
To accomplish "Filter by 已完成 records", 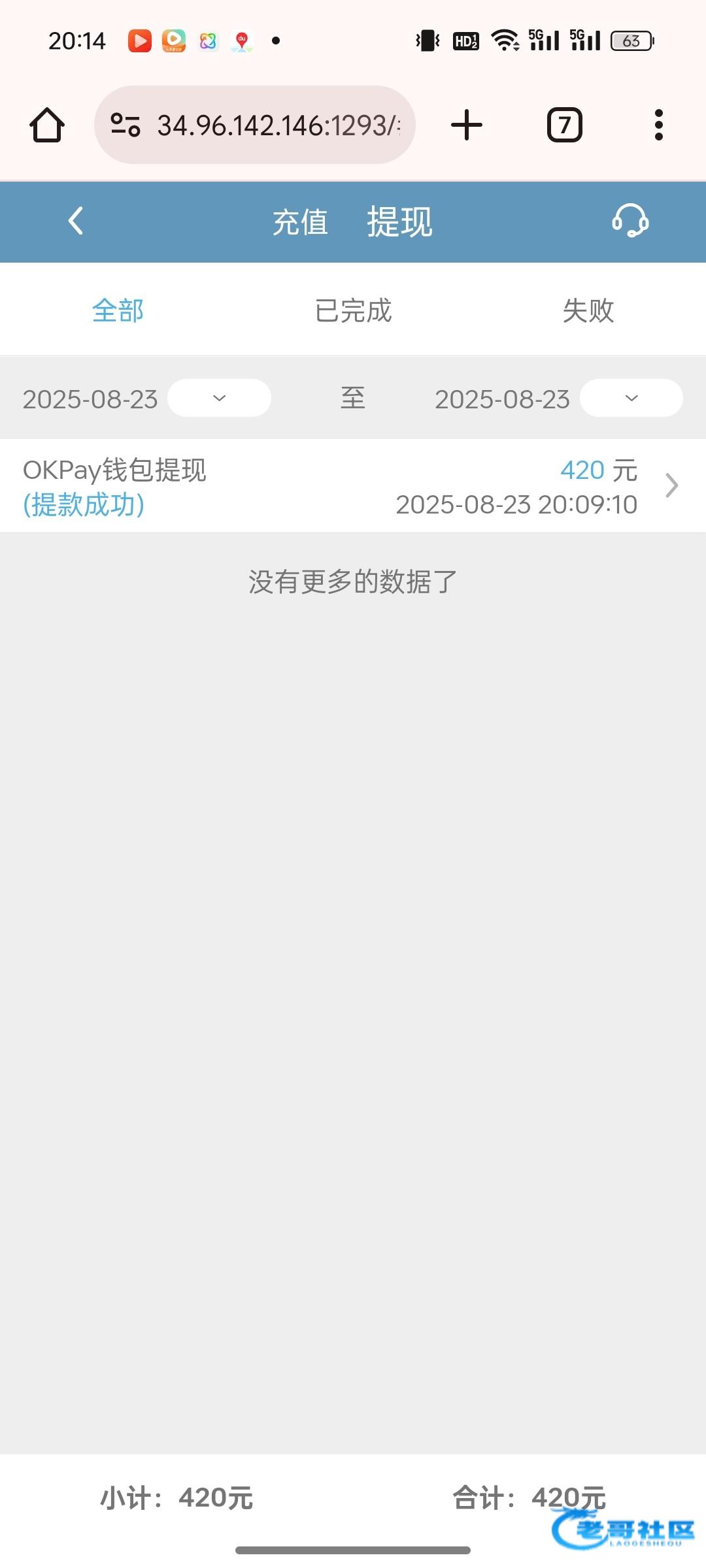I will tap(353, 310).
